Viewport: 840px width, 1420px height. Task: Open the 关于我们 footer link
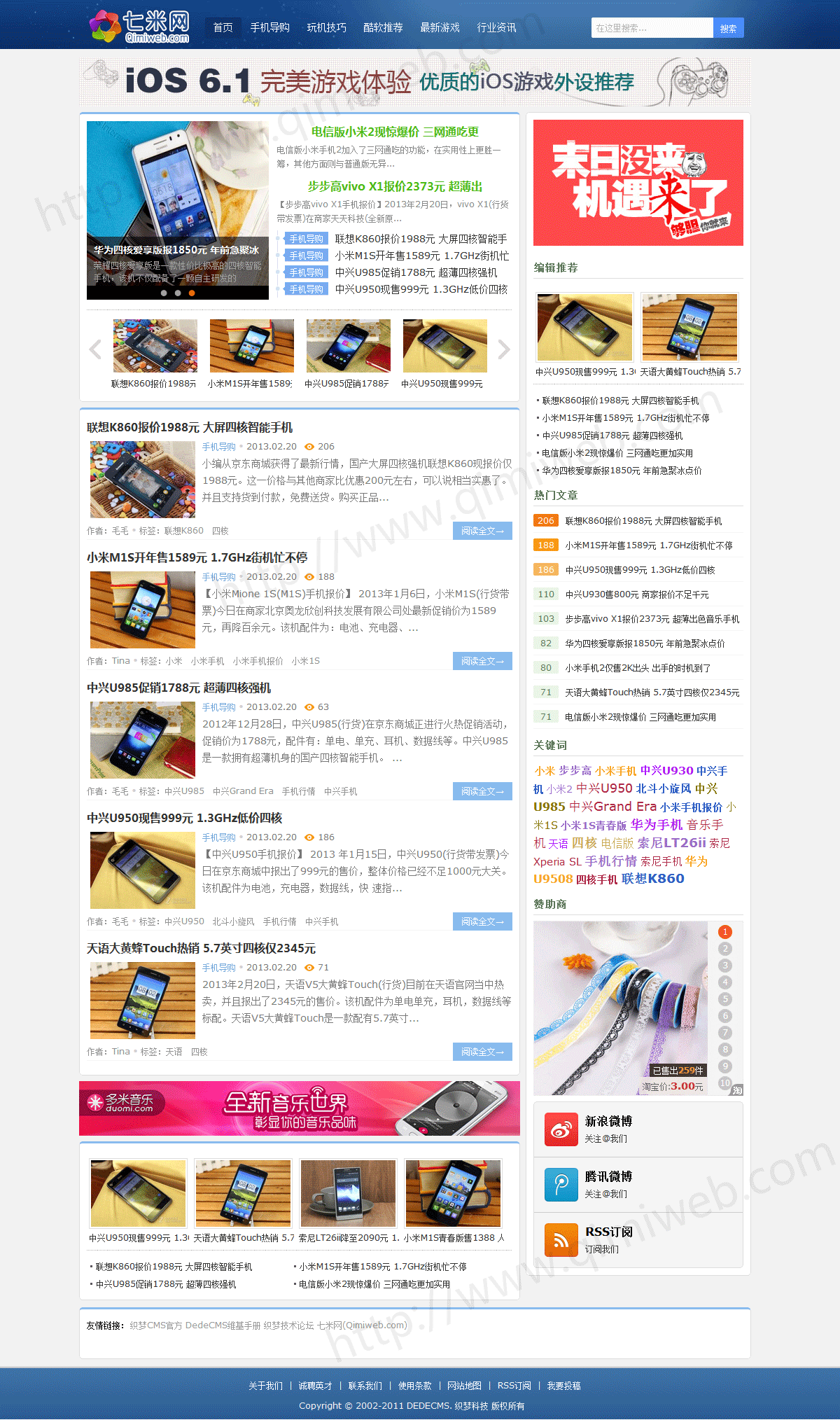pyautogui.click(x=265, y=1386)
